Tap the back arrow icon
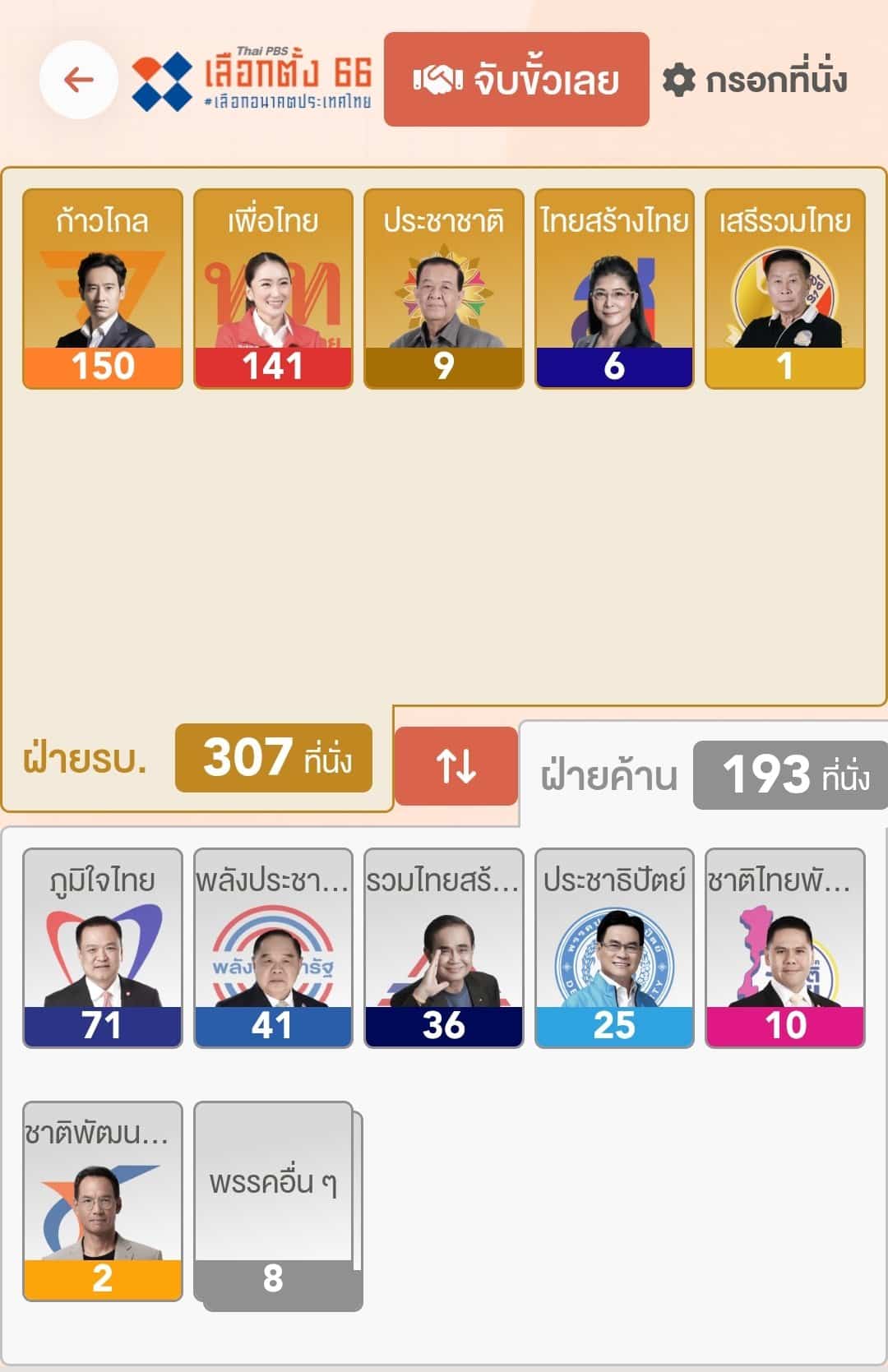Viewport: 888px width, 1372px height. coord(76,80)
